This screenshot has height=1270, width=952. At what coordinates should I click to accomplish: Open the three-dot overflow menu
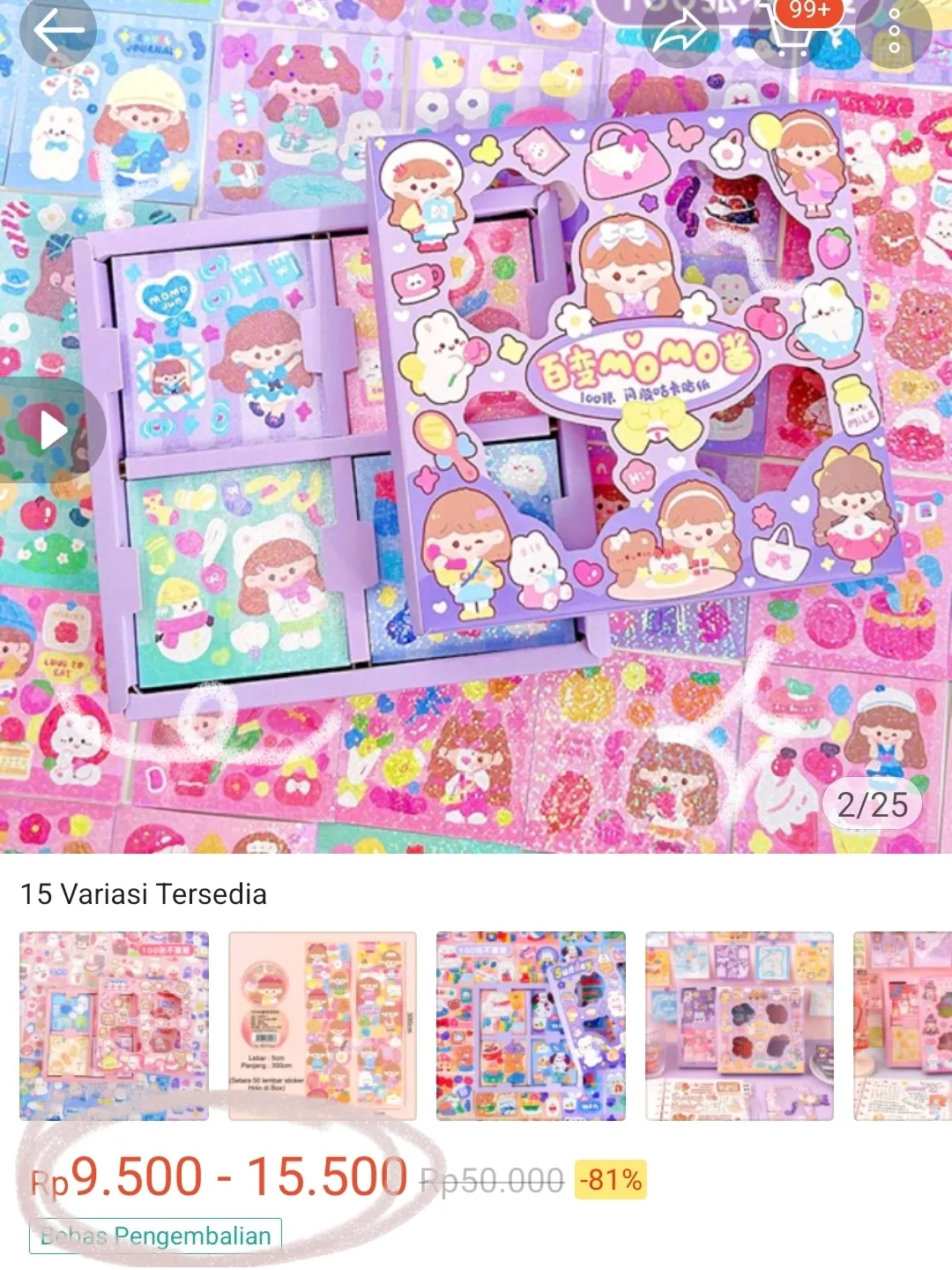[894, 32]
